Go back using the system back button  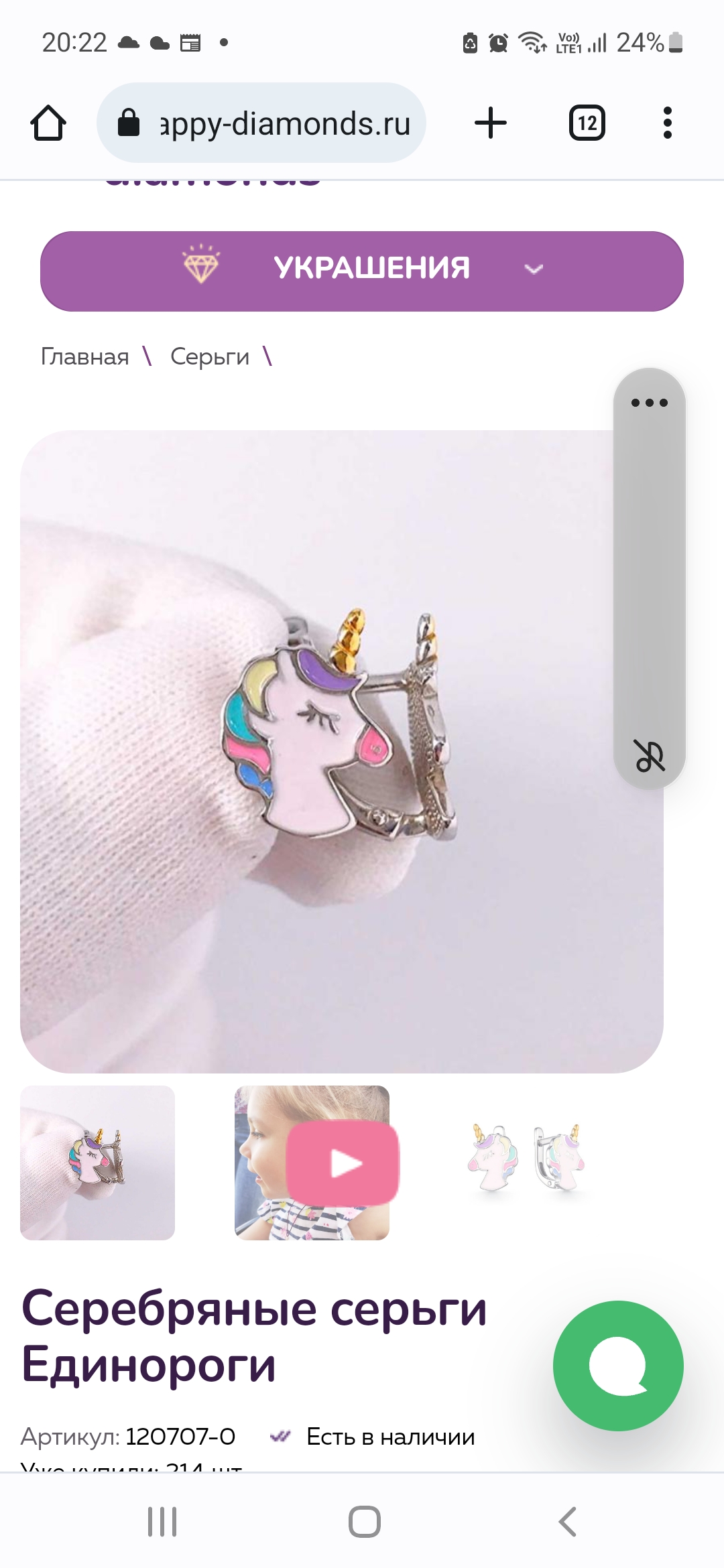(x=567, y=1521)
